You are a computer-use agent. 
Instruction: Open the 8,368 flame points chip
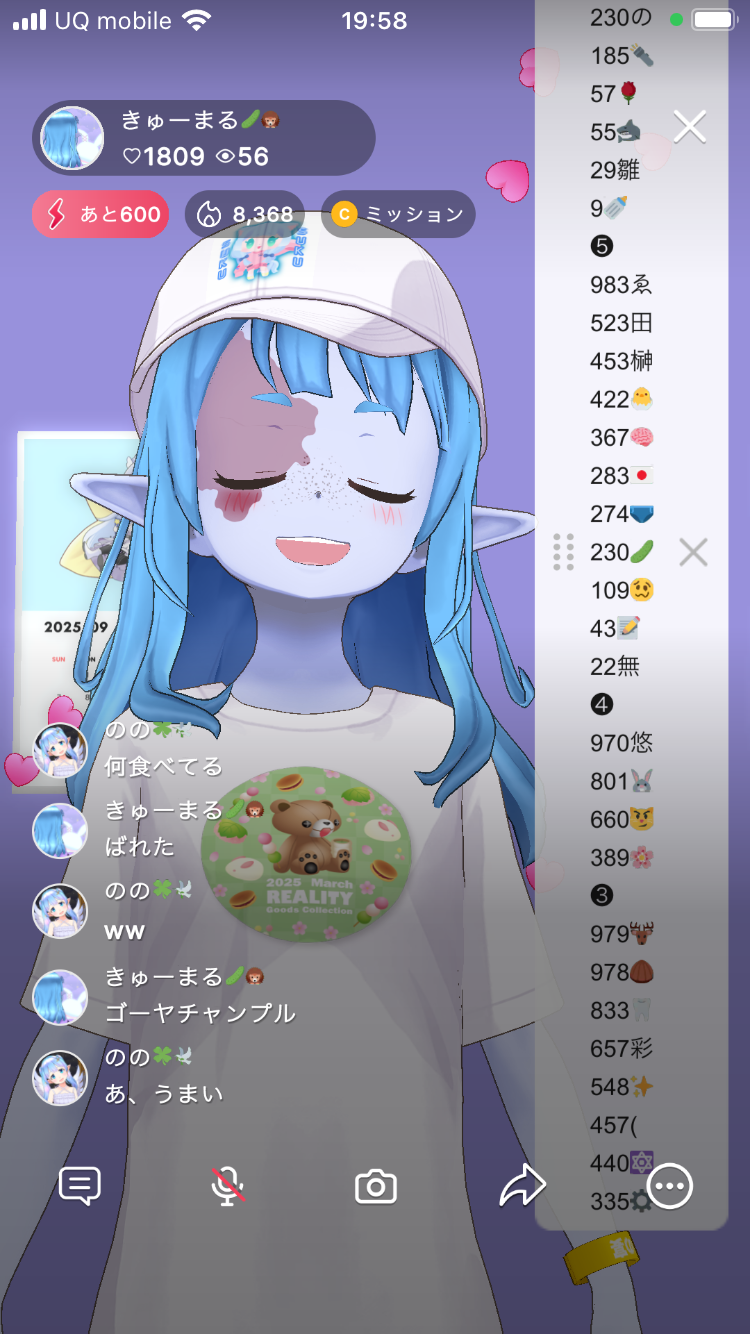(x=245, y=214)
